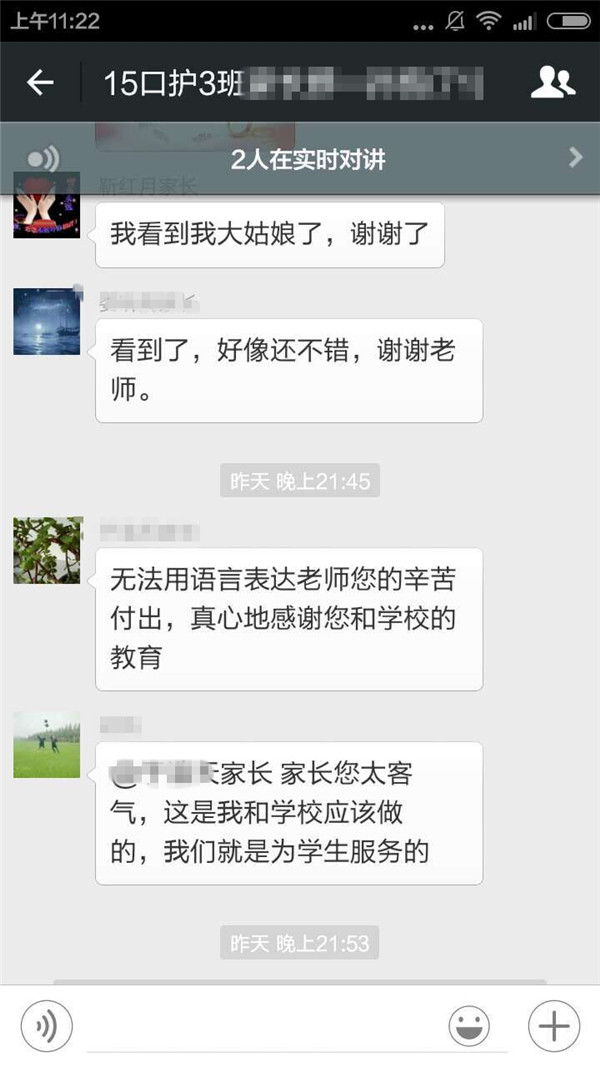View profile of the plant avatar sender
The width and height of the screenshot is (600, 1066).
(x=47, y=551)
